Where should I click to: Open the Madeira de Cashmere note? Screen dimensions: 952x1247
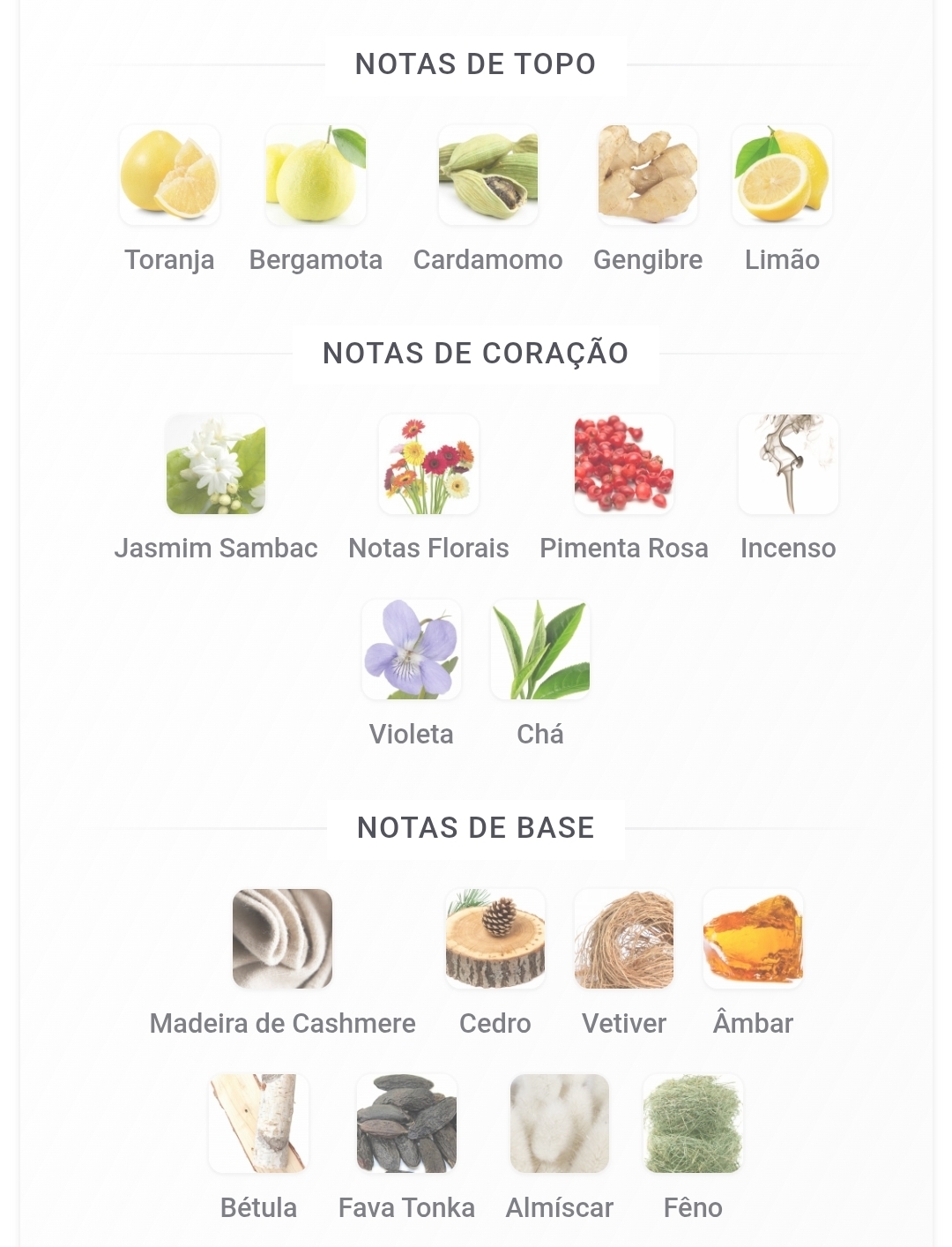[282, 938]
